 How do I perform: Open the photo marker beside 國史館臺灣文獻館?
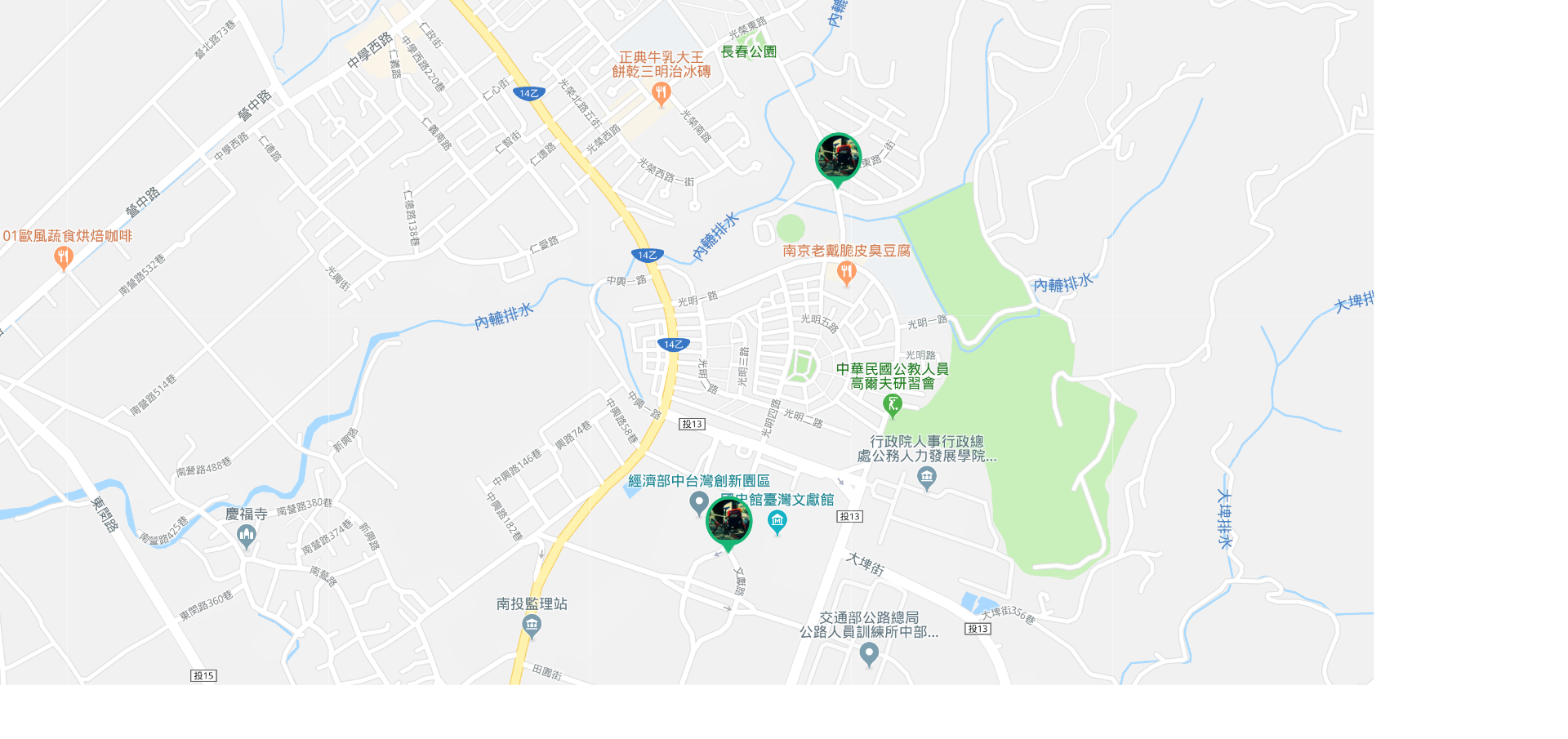click(x=728, y=520)
